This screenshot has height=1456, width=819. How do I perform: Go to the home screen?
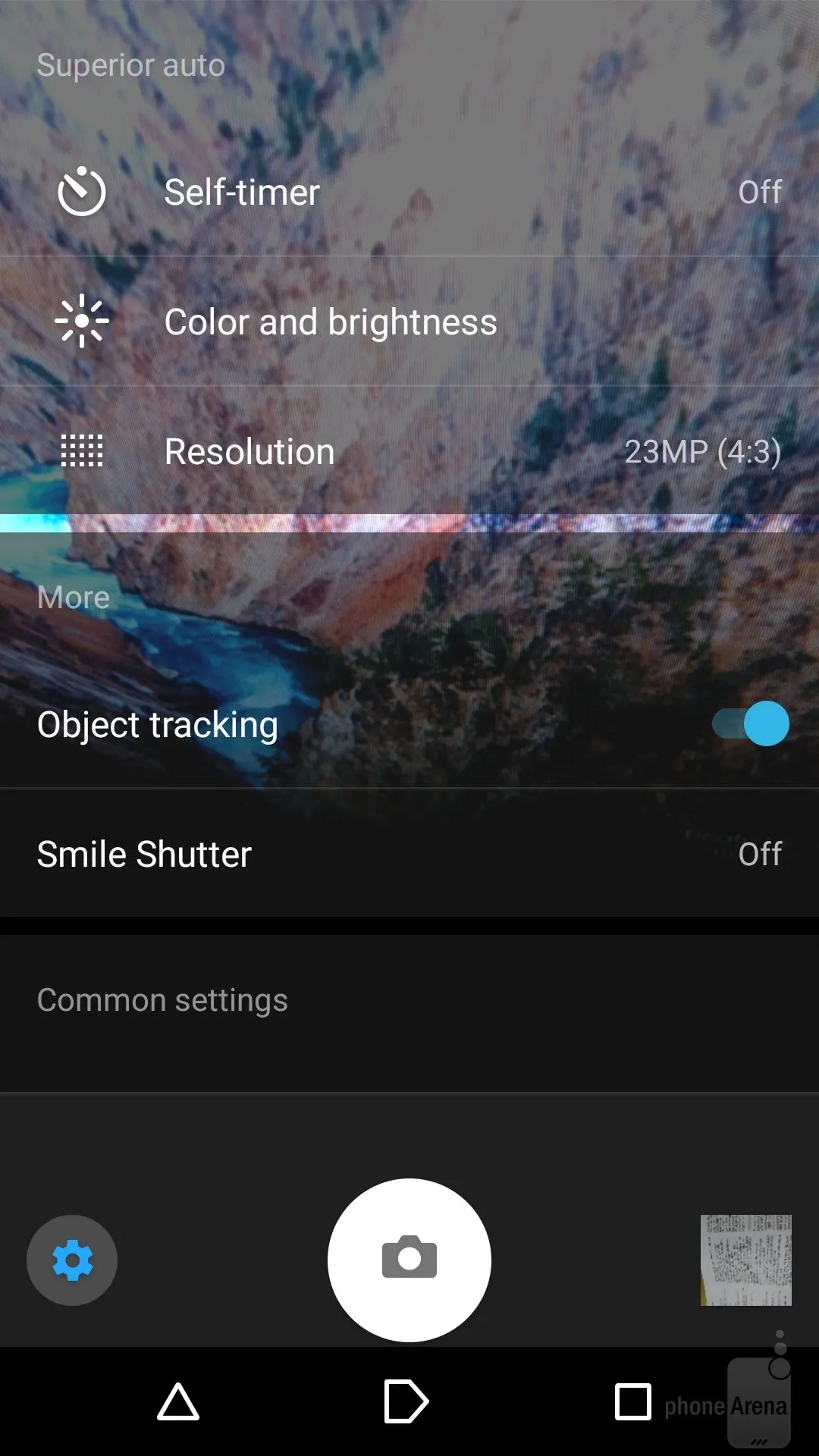(406, 1401)
